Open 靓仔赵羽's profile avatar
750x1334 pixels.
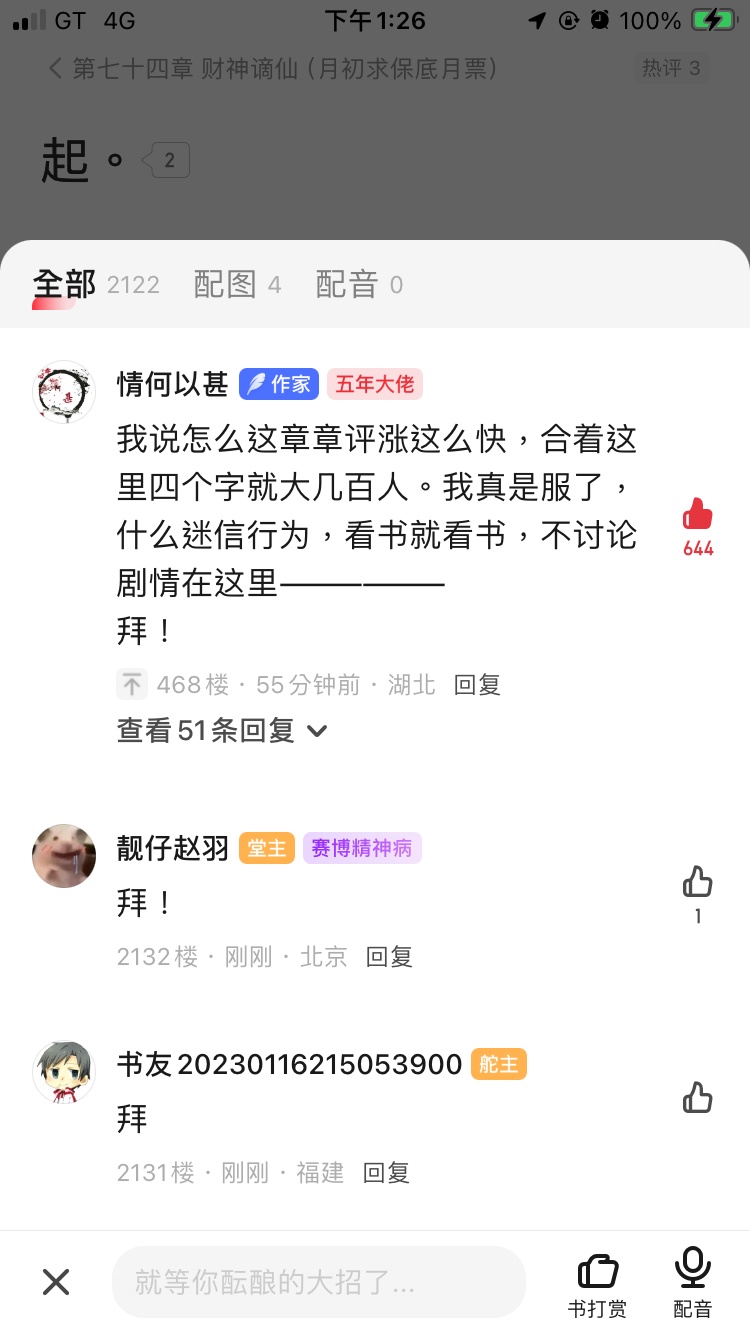coord(65,857)
